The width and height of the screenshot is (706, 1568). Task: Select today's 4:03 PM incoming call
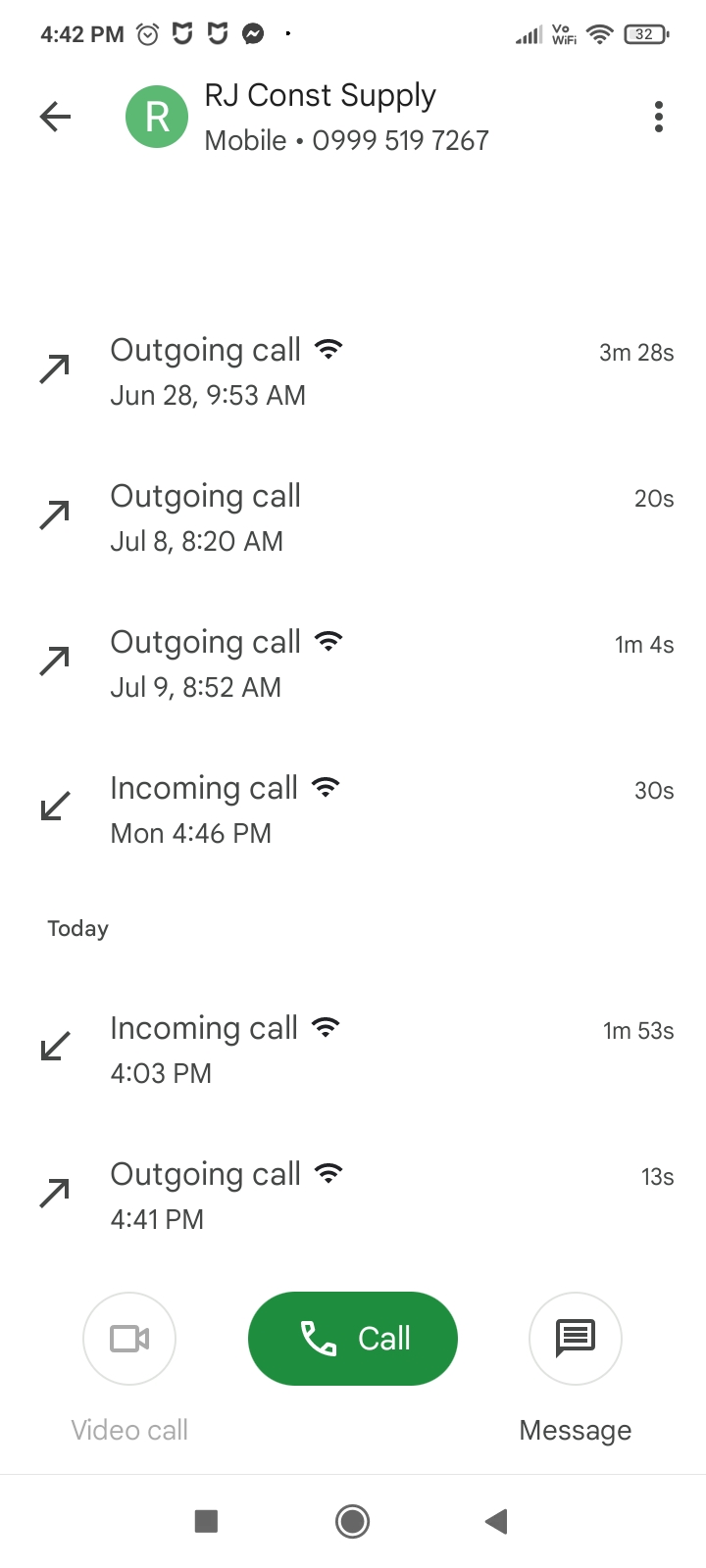pyautogui.click(x=353, y=1051)
